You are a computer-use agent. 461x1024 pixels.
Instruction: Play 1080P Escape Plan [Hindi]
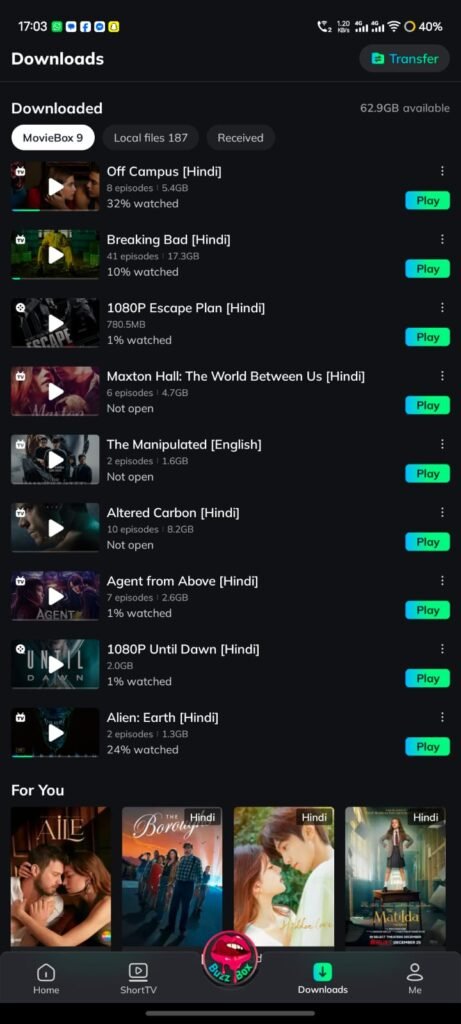pos(427,337)
